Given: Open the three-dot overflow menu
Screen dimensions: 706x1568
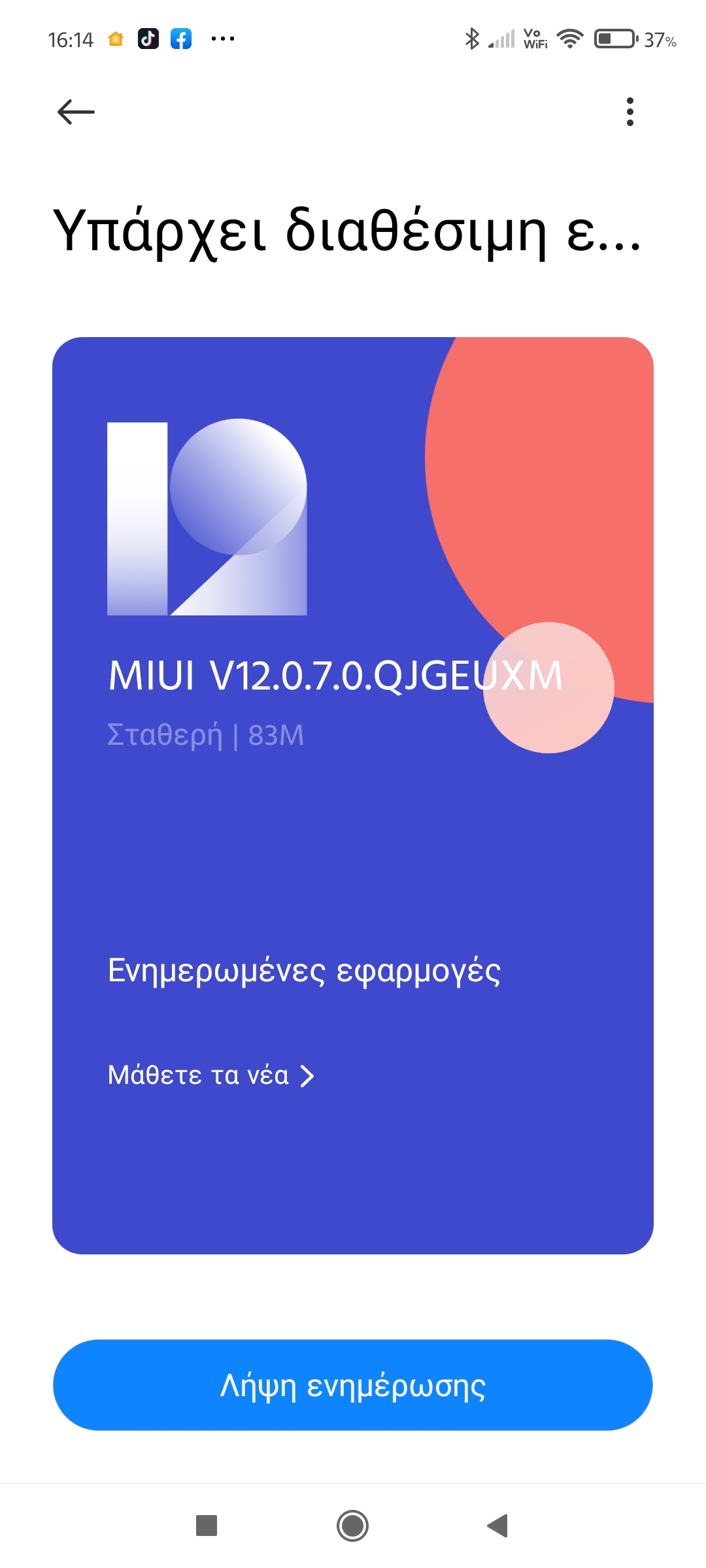Looking at the screenshot, I should tap(630, 112).
